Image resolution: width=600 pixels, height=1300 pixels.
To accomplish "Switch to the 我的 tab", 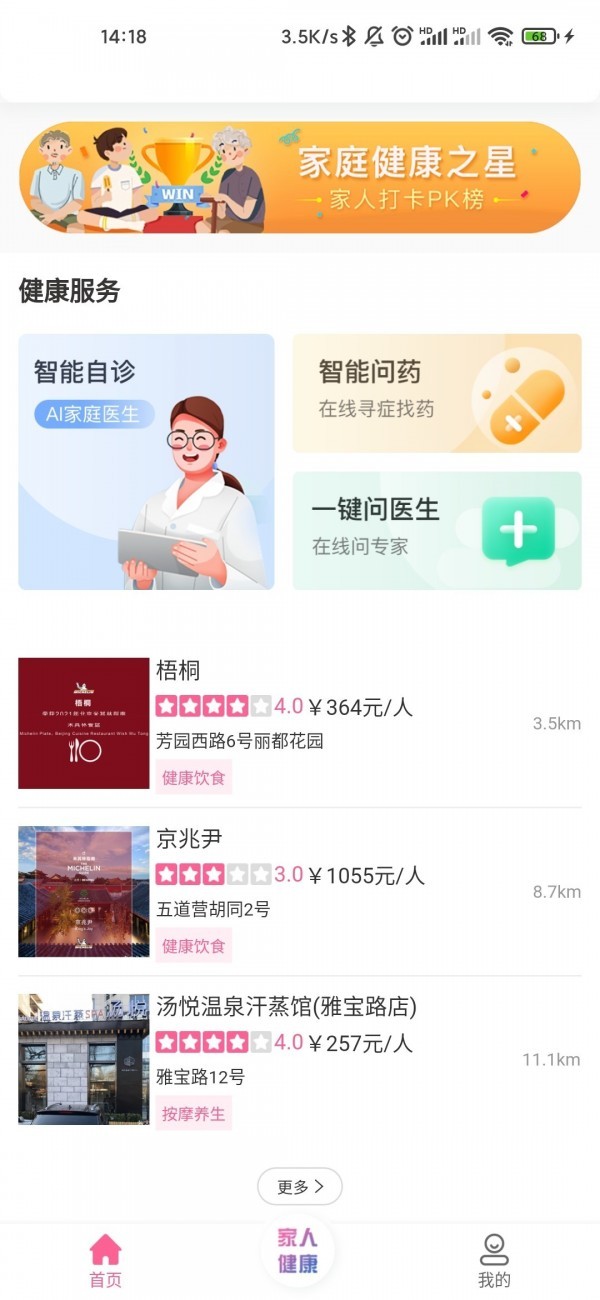I will (x=494, y=1260).
